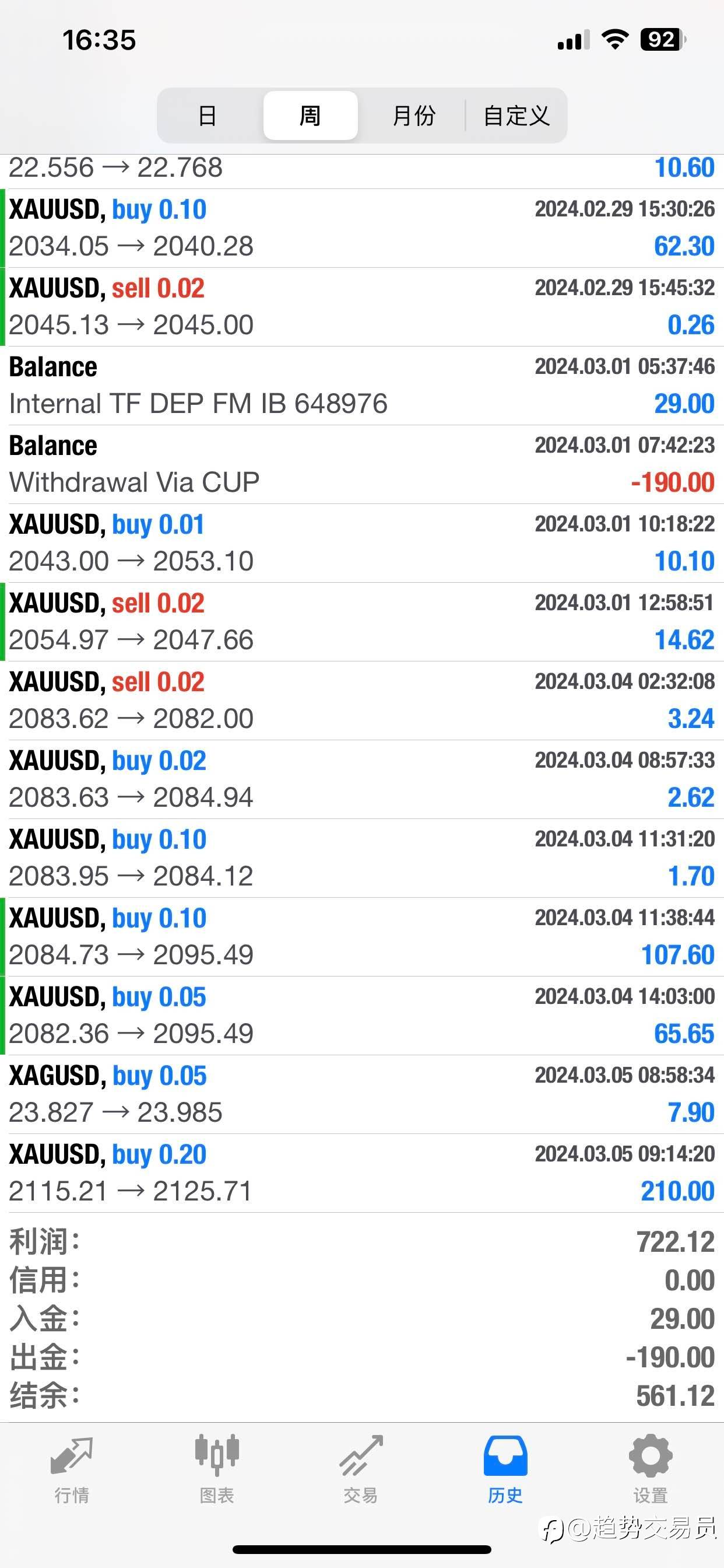Image resolution: width=724 pixels, height=1568 pixels.
Task: Switch to the 月份 period tab
Action: point(414,116)
